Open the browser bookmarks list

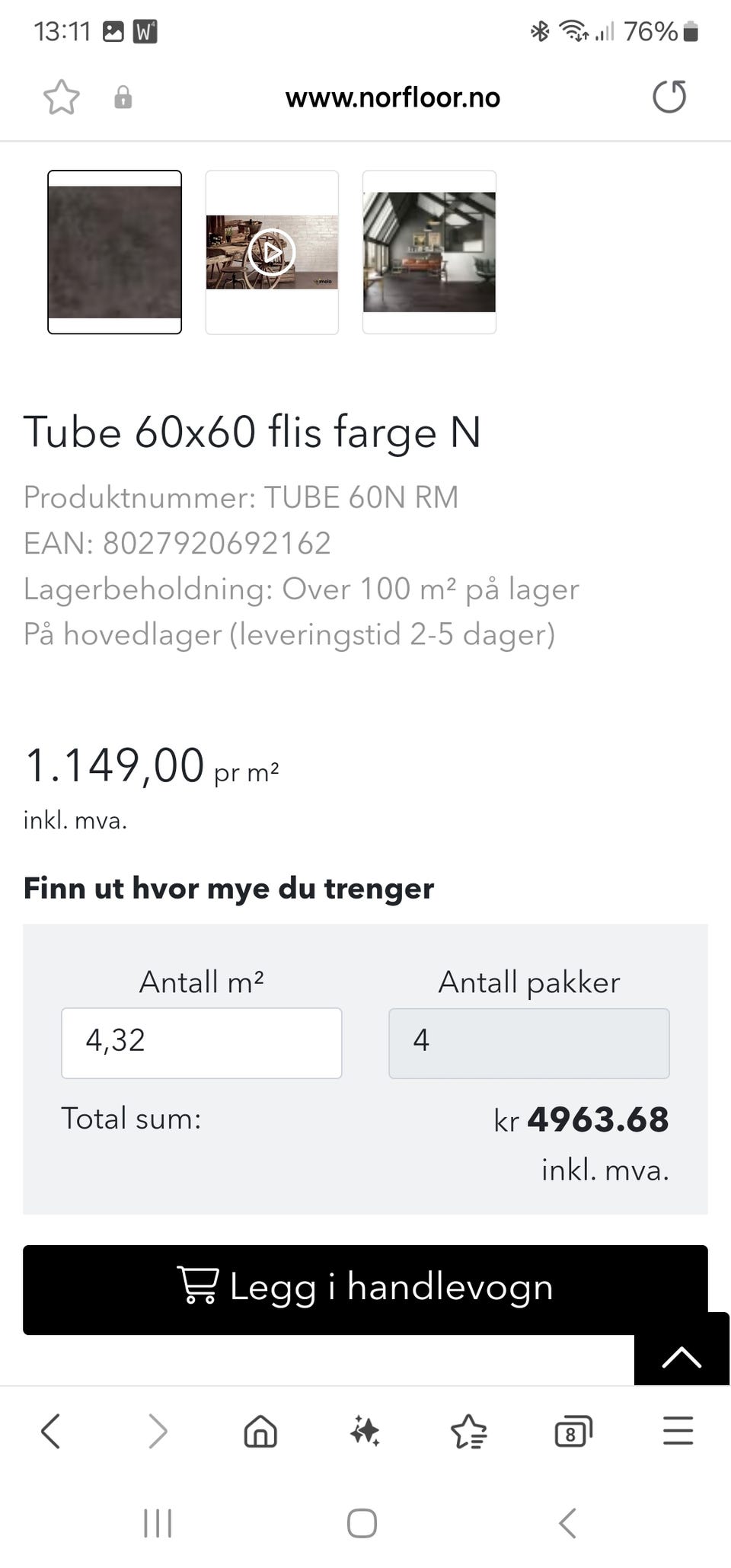click(468, 1432)
